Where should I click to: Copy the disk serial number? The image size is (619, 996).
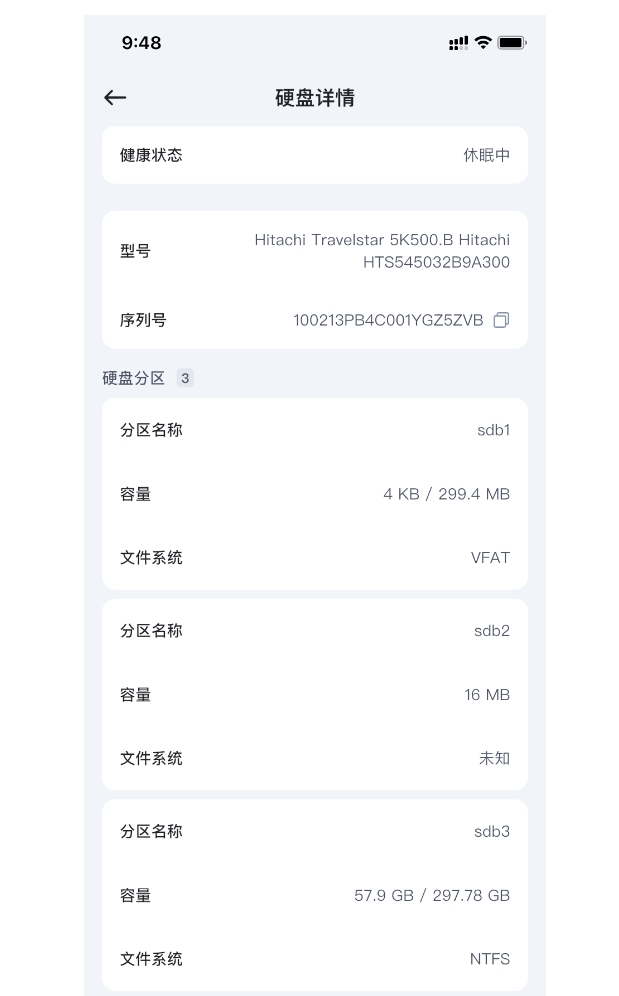click(x=501, y=320)
